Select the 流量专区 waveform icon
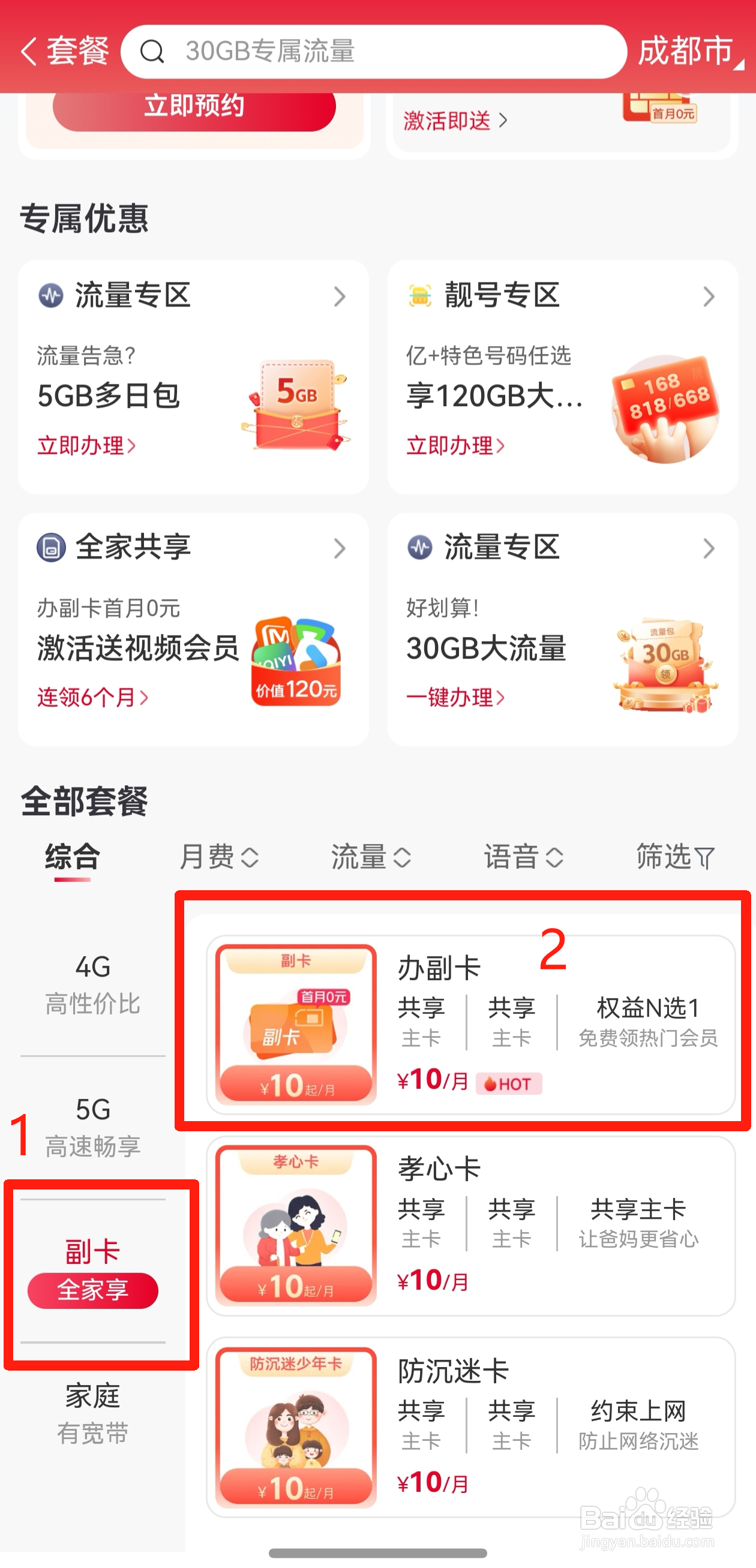This screenshot has height=1568, width=756. (52, 295)
